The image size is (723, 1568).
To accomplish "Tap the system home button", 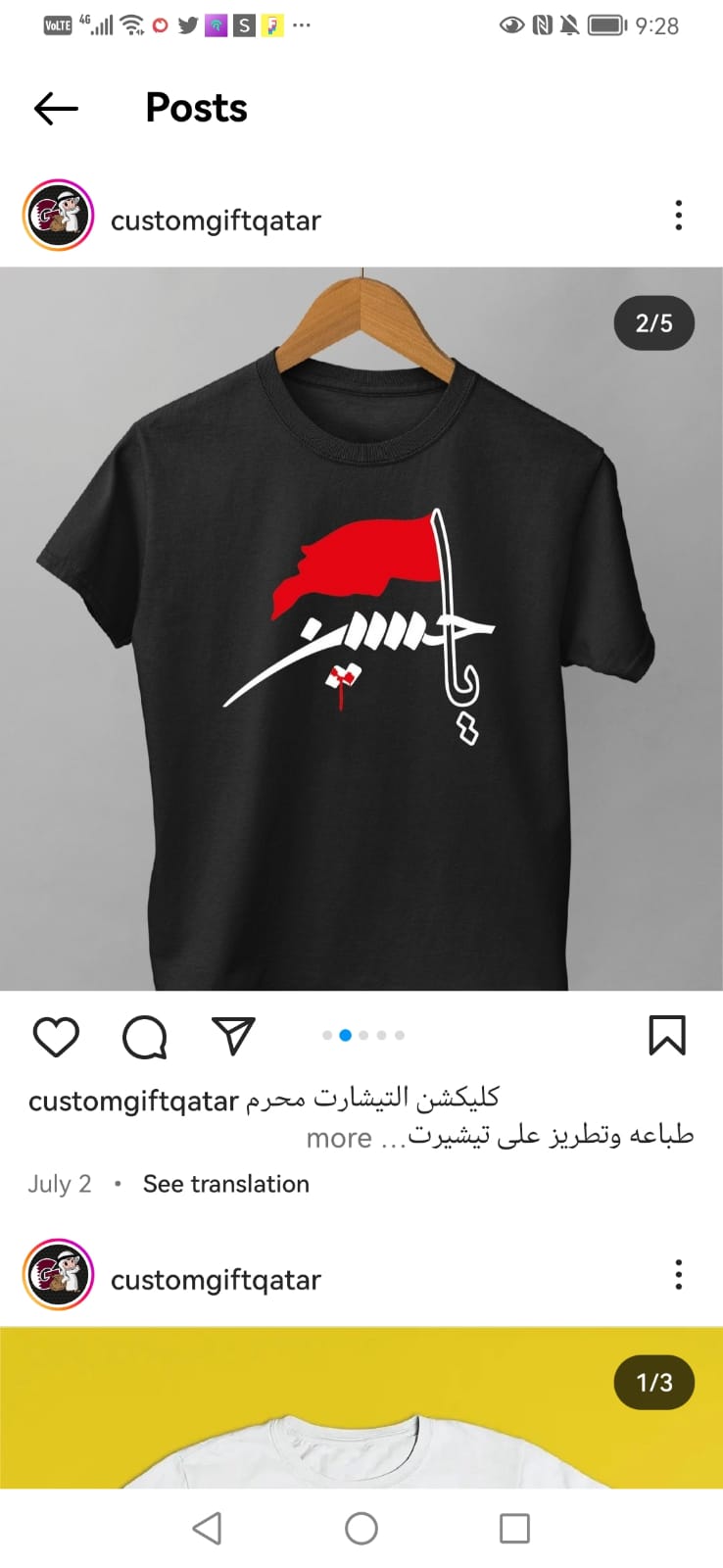I will (361, 1528).
